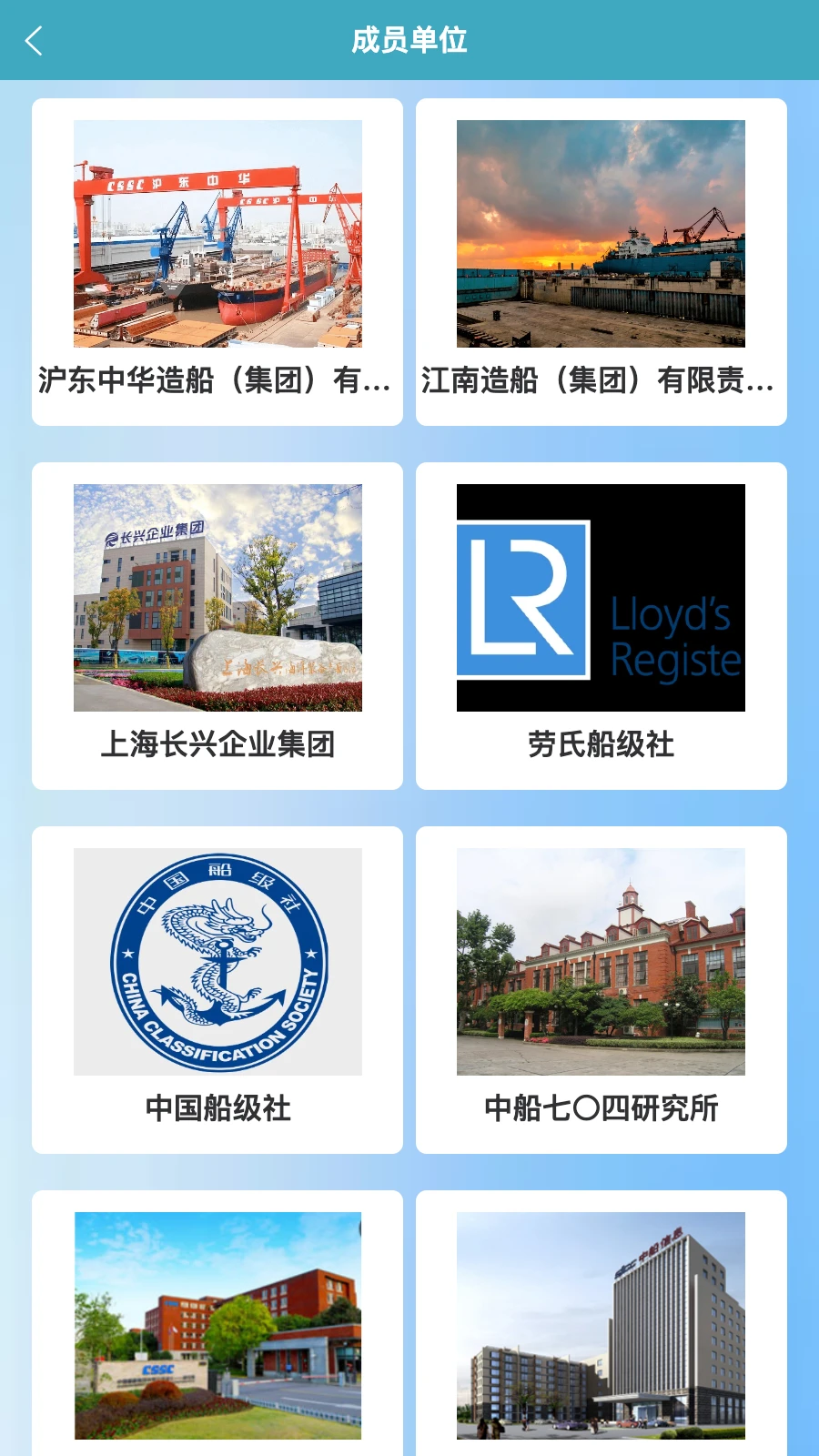Tap the 劳氏船级社 member card
Viewport: 819px width, 1456px height.
coord(601,628)
